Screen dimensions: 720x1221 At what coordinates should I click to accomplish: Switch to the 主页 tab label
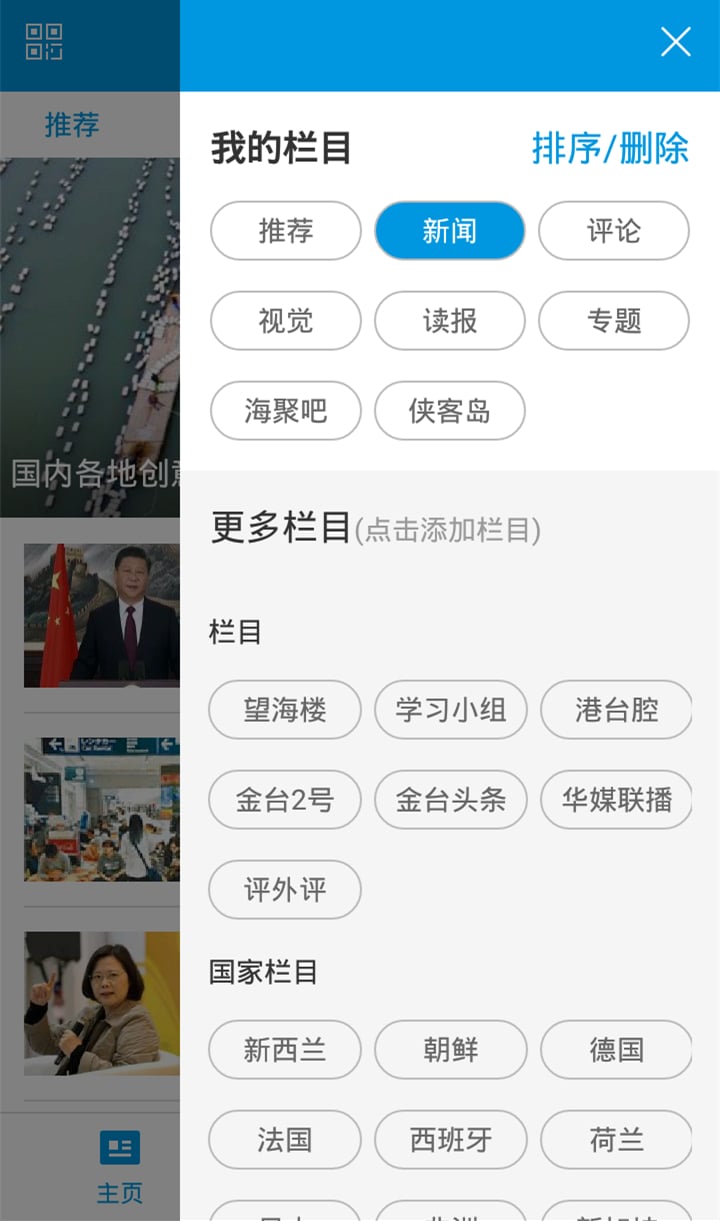click(120, 1192)
